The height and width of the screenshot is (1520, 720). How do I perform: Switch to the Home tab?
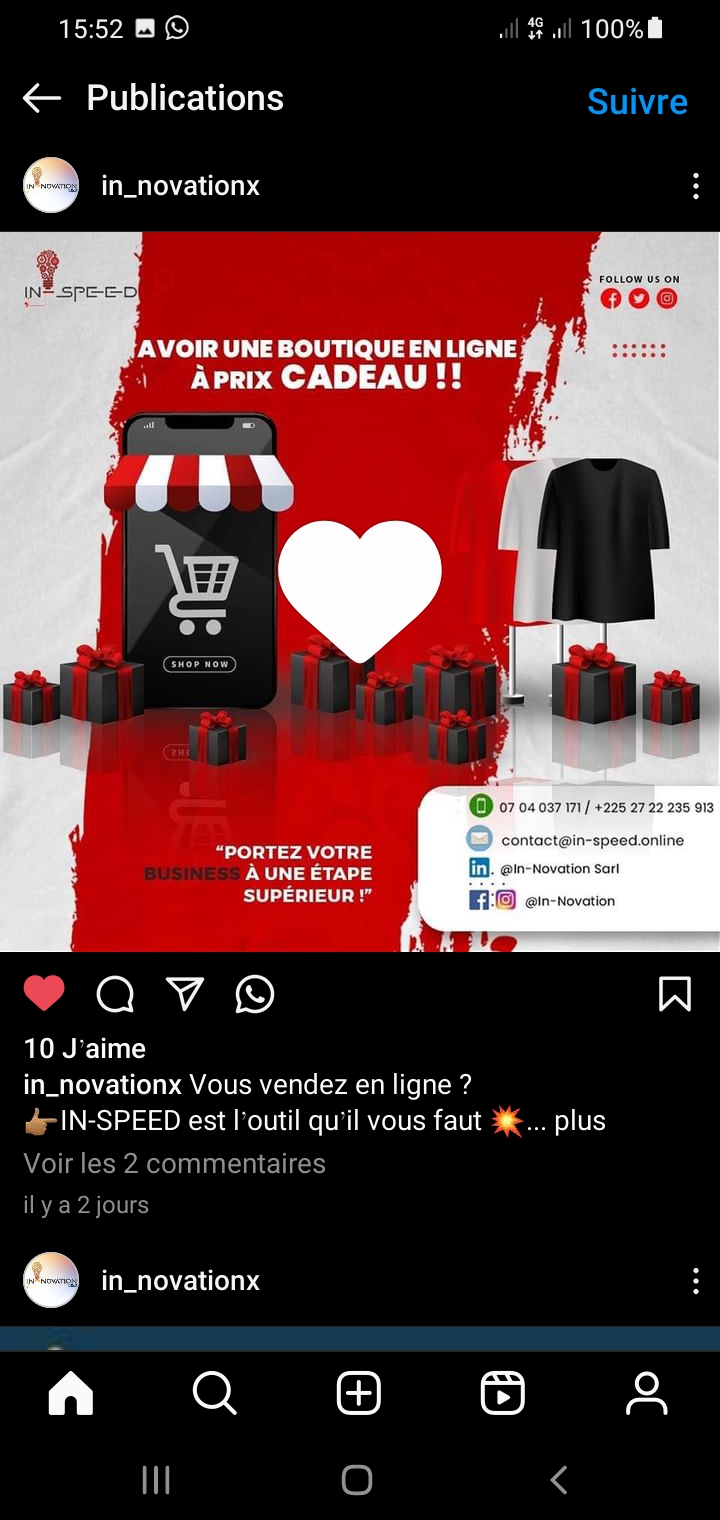pyautogui.click(x=71, y=1392)
